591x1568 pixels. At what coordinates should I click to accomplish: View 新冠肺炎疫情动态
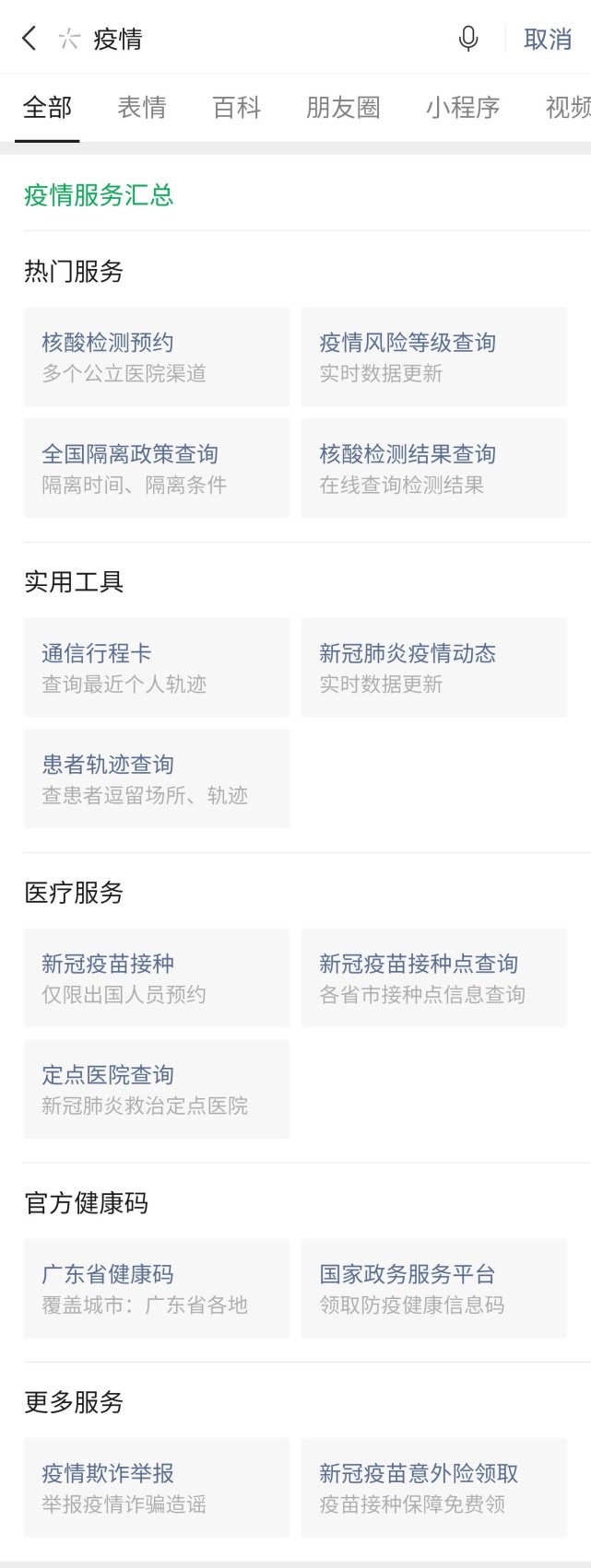(434, 668)
